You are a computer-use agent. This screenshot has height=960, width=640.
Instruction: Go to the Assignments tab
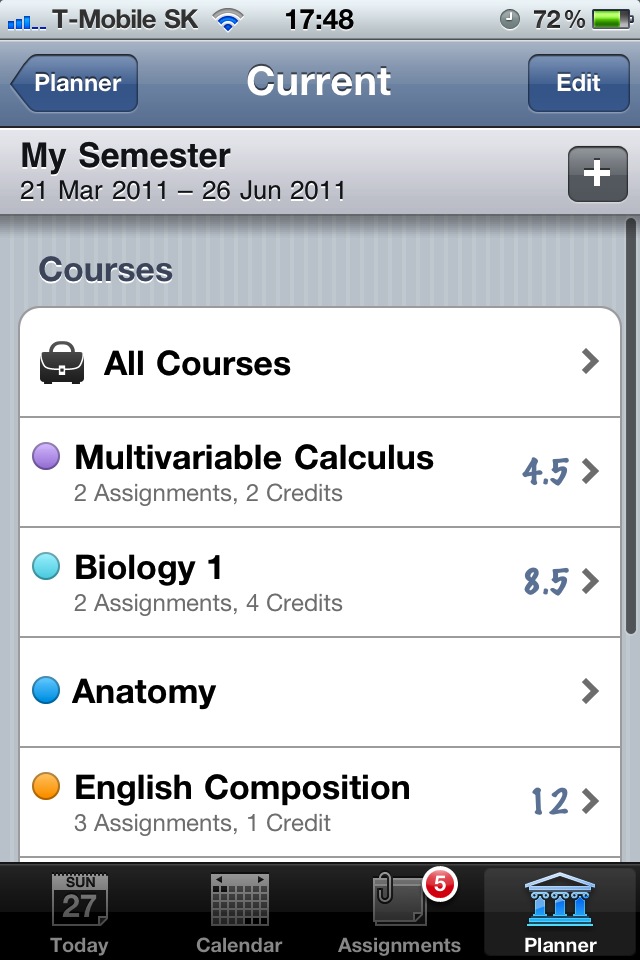click(399, 914)
